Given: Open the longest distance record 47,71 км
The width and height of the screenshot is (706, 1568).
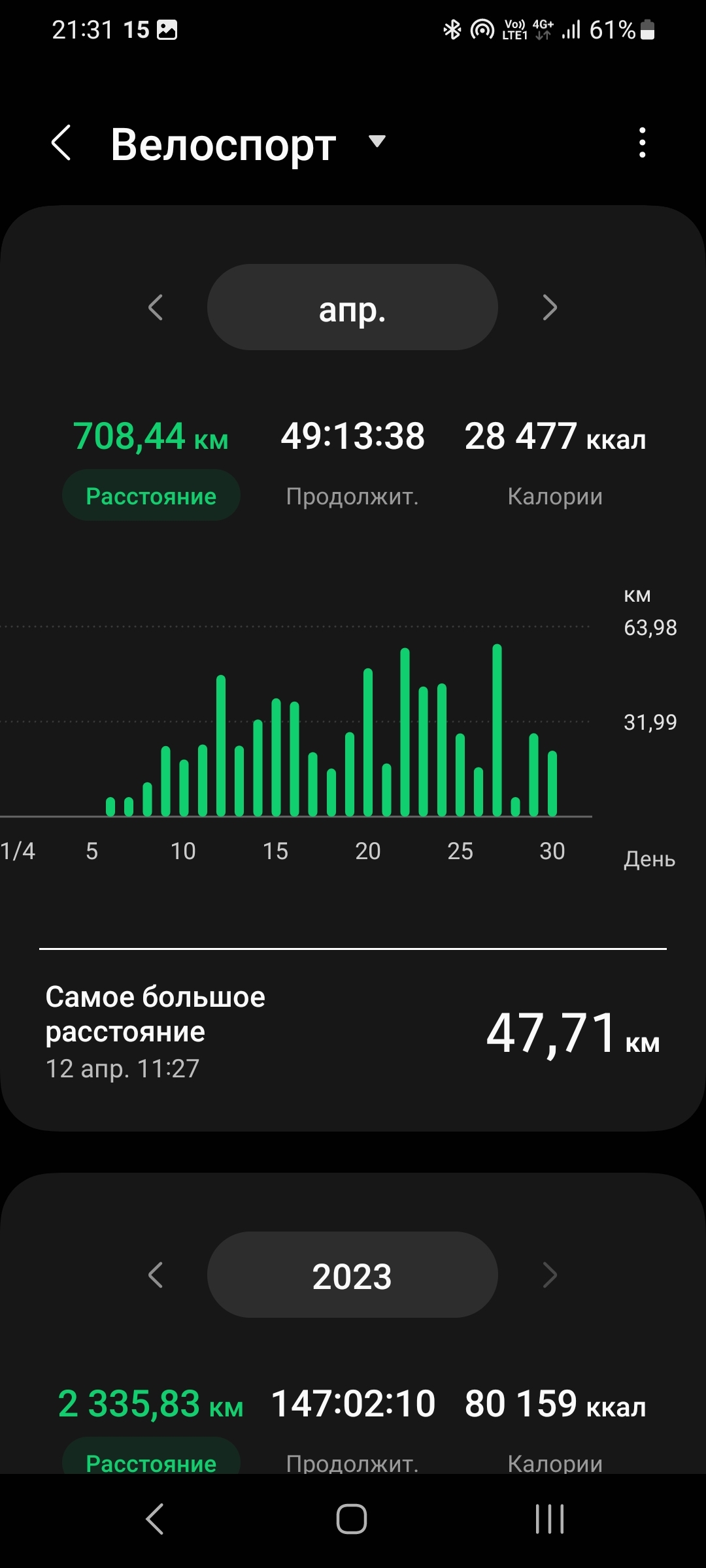Looking at the screenshot, I should tap(353, 1032).
